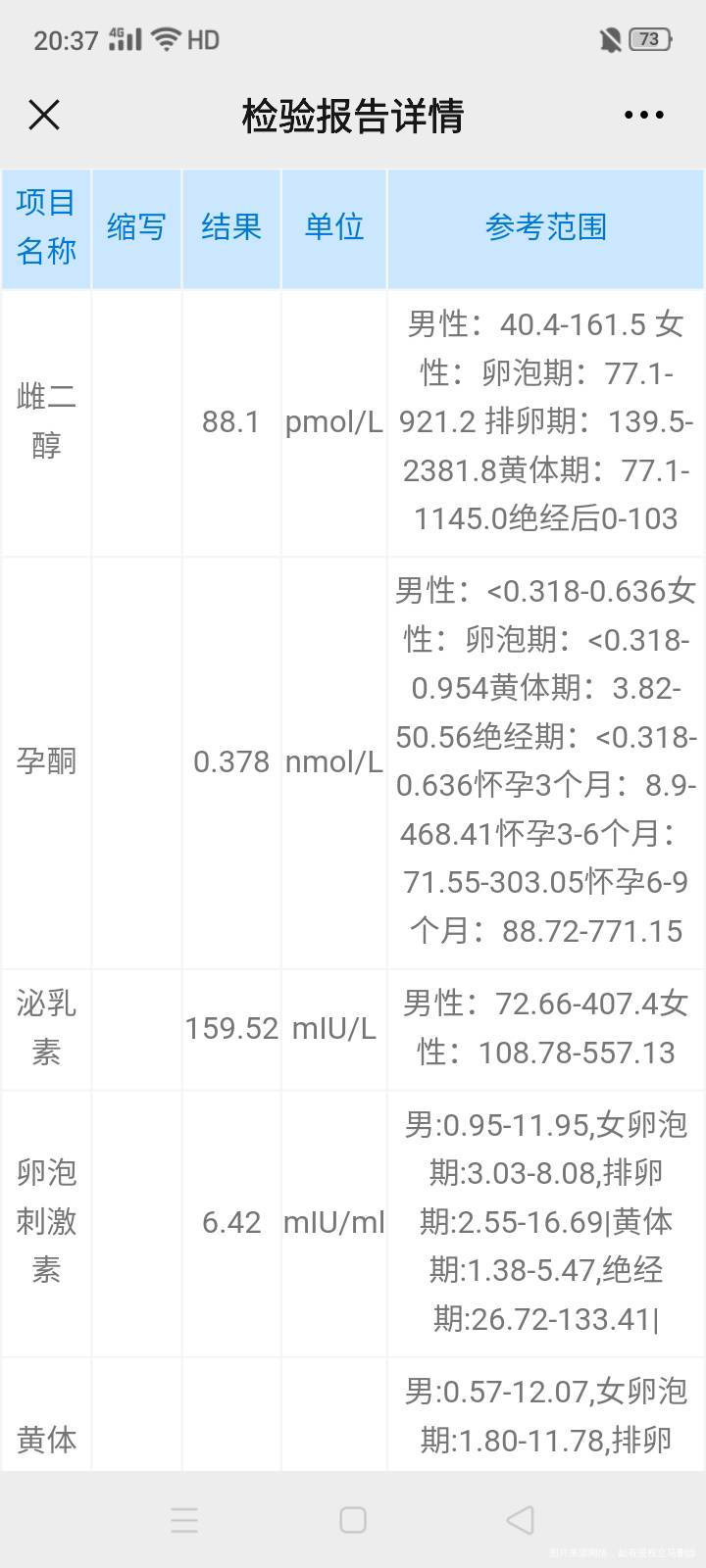
Task: Close the 检验报告详情 report view
Action: click(x=44, y=115)
